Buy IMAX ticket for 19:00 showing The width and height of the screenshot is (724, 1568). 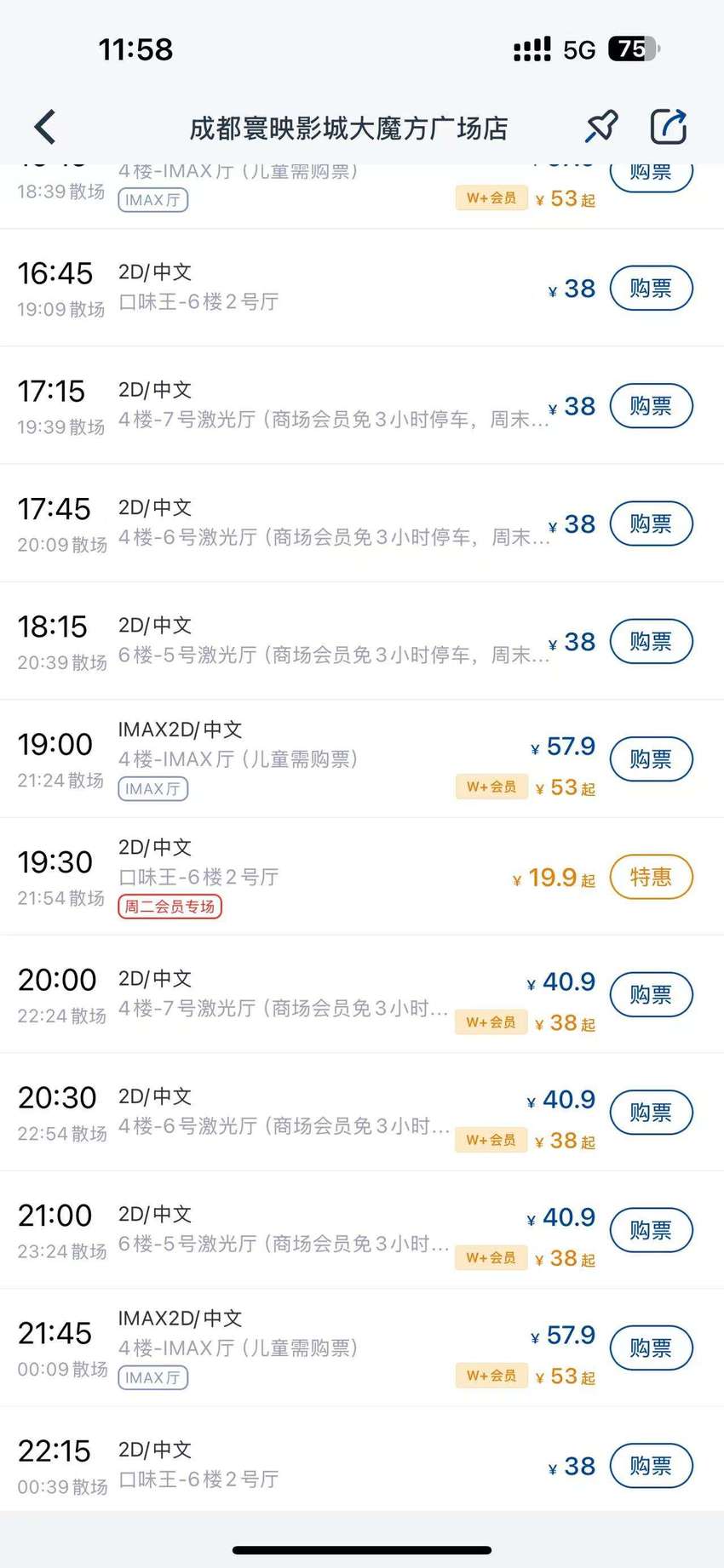652,759
